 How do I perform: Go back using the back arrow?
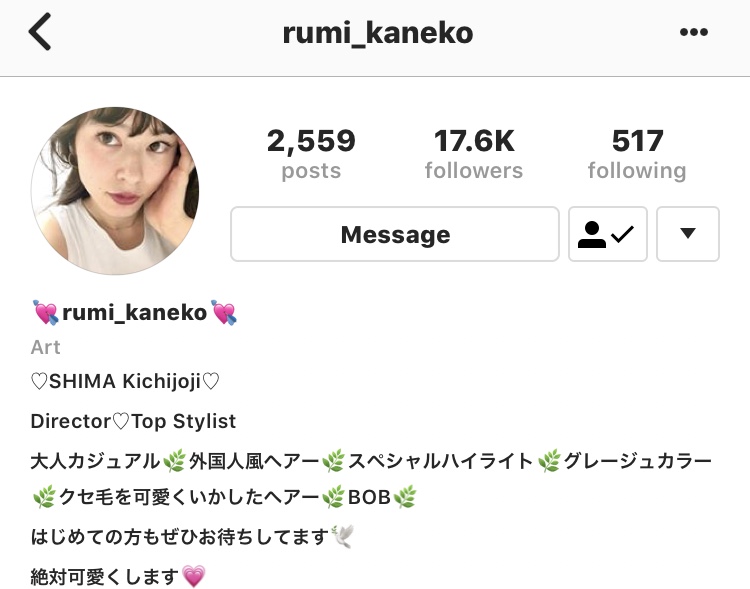(x=40, y=33)
